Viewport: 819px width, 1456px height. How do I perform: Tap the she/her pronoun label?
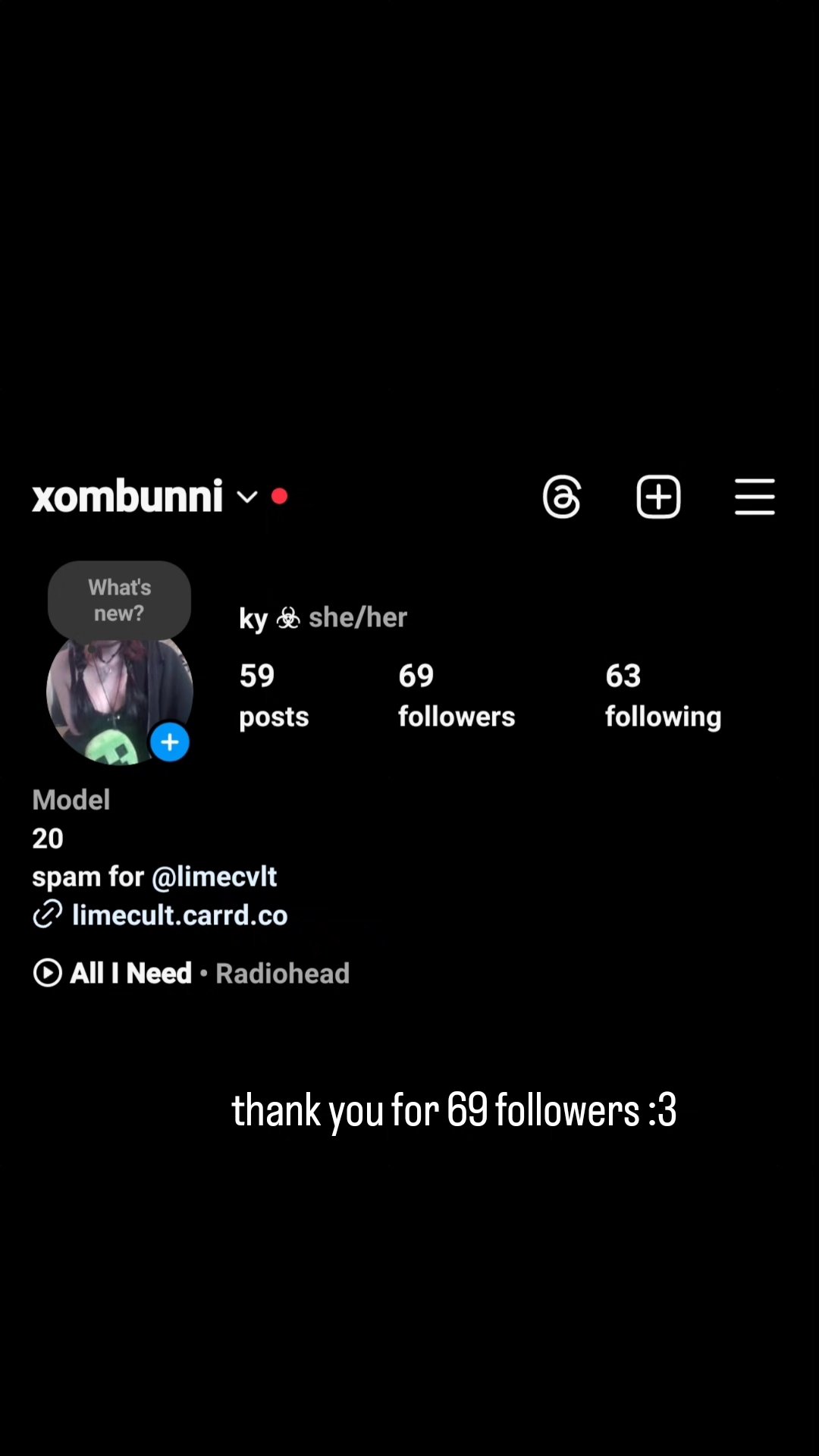[x=358, y=617]
